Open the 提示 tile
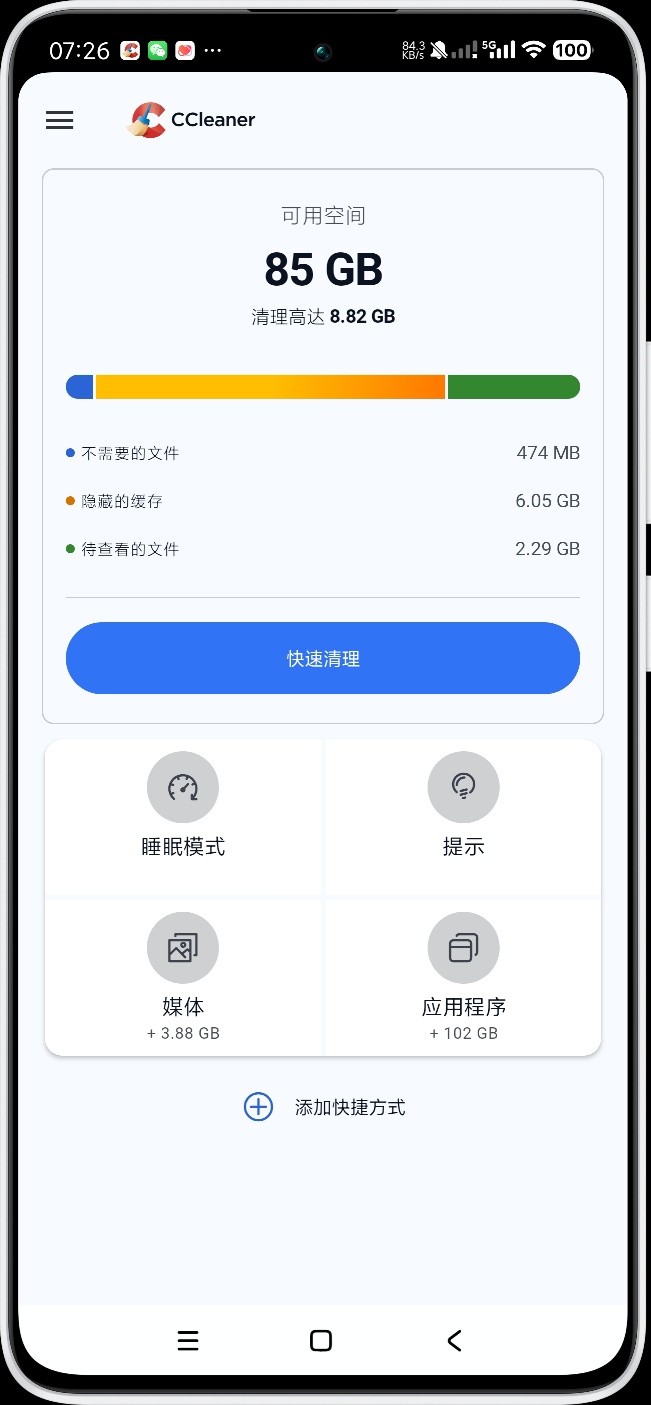Screen dimensions: 651x1405 [463, 816]
